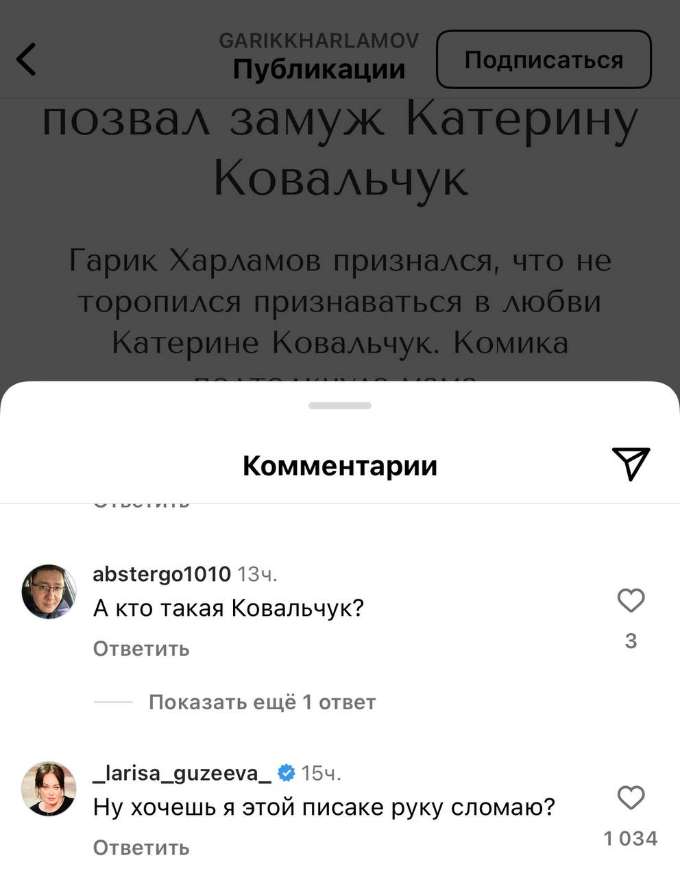Reply to abstergo1010's comment

click(141, 649)
